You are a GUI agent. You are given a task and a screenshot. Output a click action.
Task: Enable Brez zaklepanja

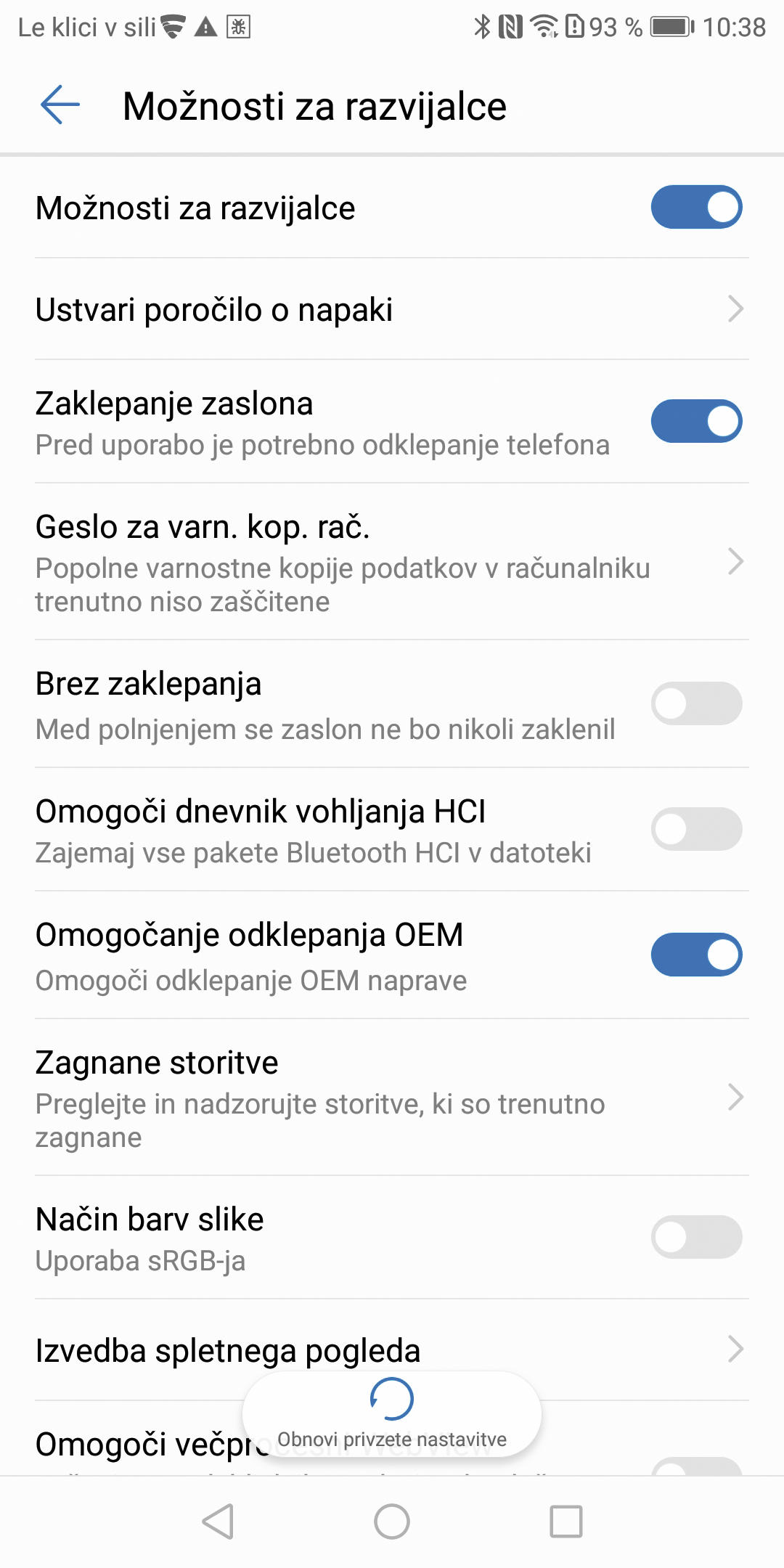[696, 703]
